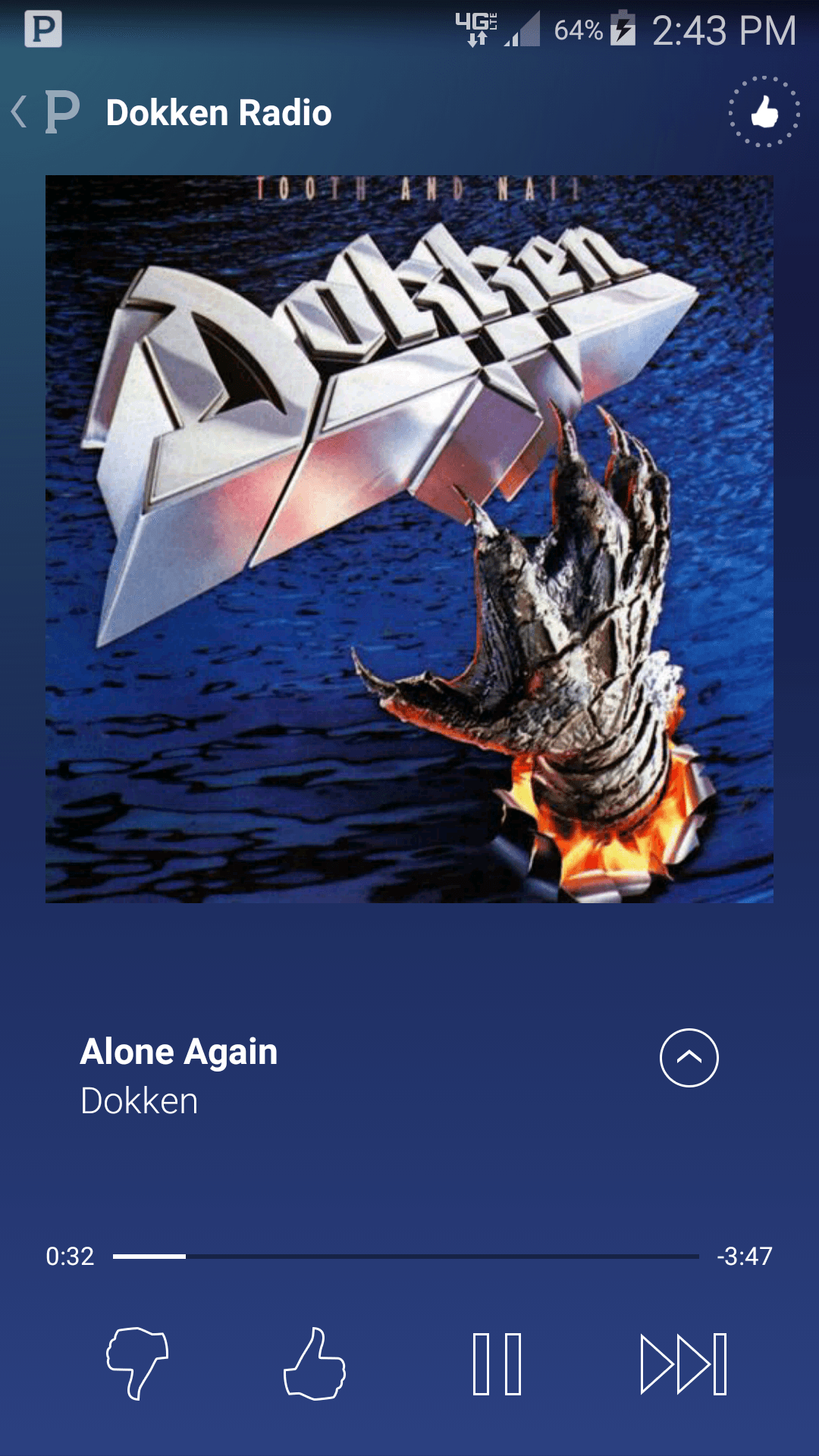Image resolution: width=819 pixels, height=1456 pixels.
Task: Thumb down the current song
Action: [x=137, y=1363]
